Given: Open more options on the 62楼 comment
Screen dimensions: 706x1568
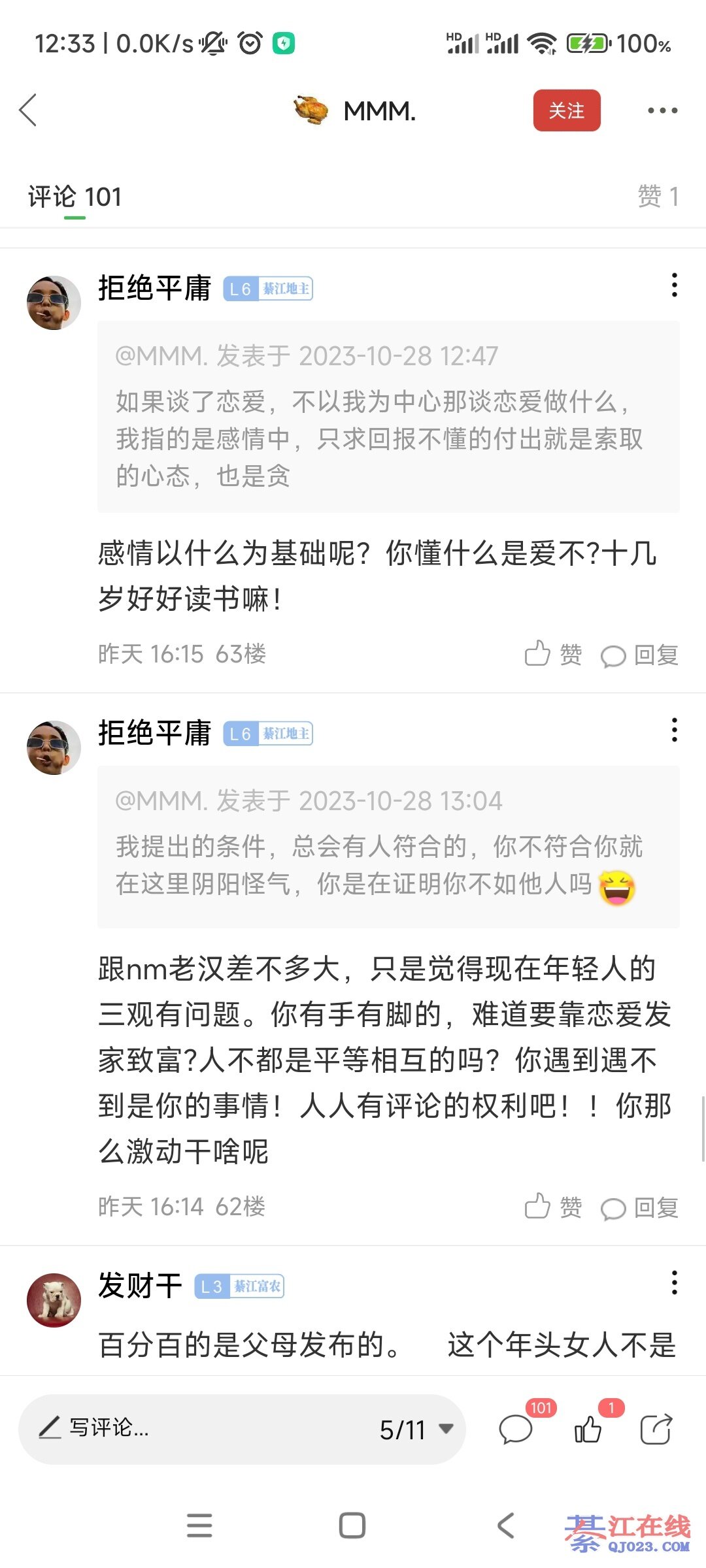Looking at the screenshot, I should 674,730.
